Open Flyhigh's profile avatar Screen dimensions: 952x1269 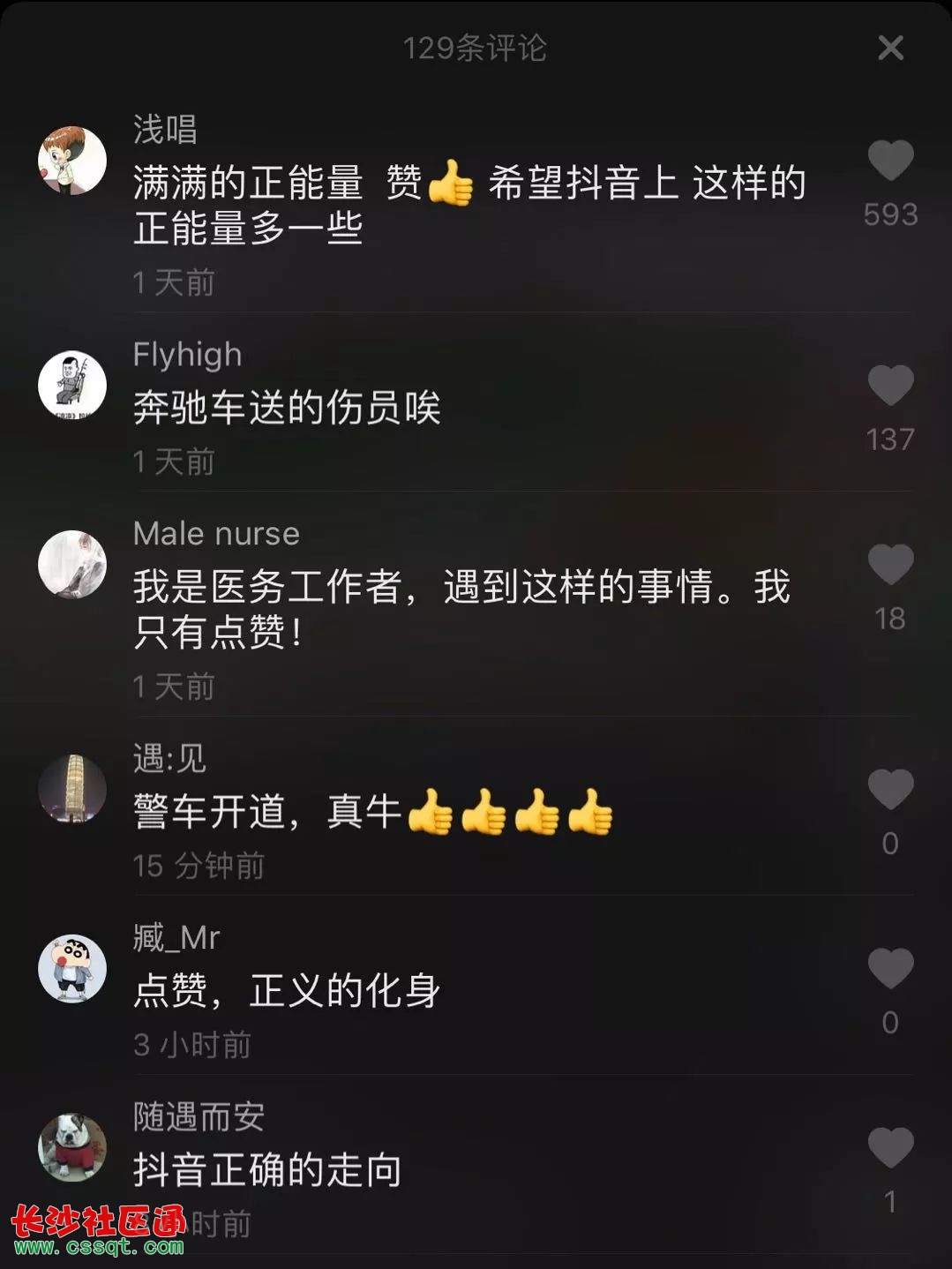[x=72, y=386]
